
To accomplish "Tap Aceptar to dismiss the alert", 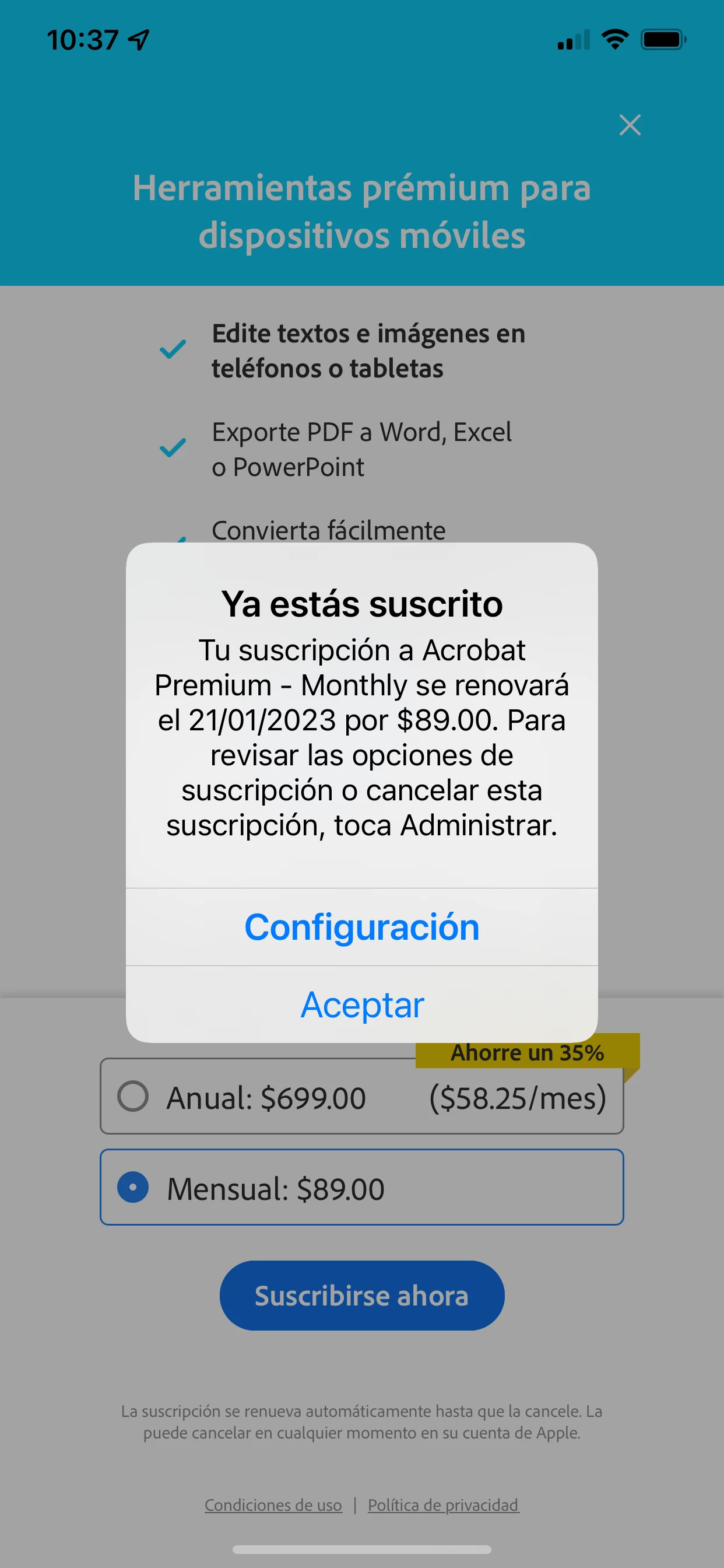I will (361, 1005).
